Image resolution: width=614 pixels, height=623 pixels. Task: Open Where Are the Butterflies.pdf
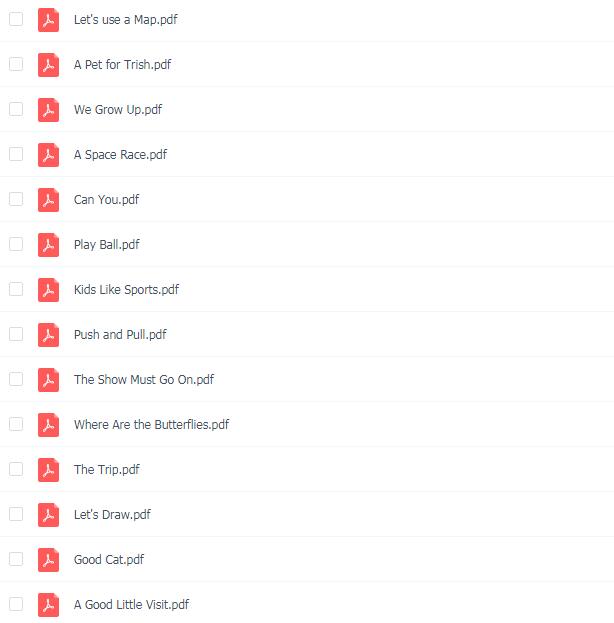coord(151,425)
